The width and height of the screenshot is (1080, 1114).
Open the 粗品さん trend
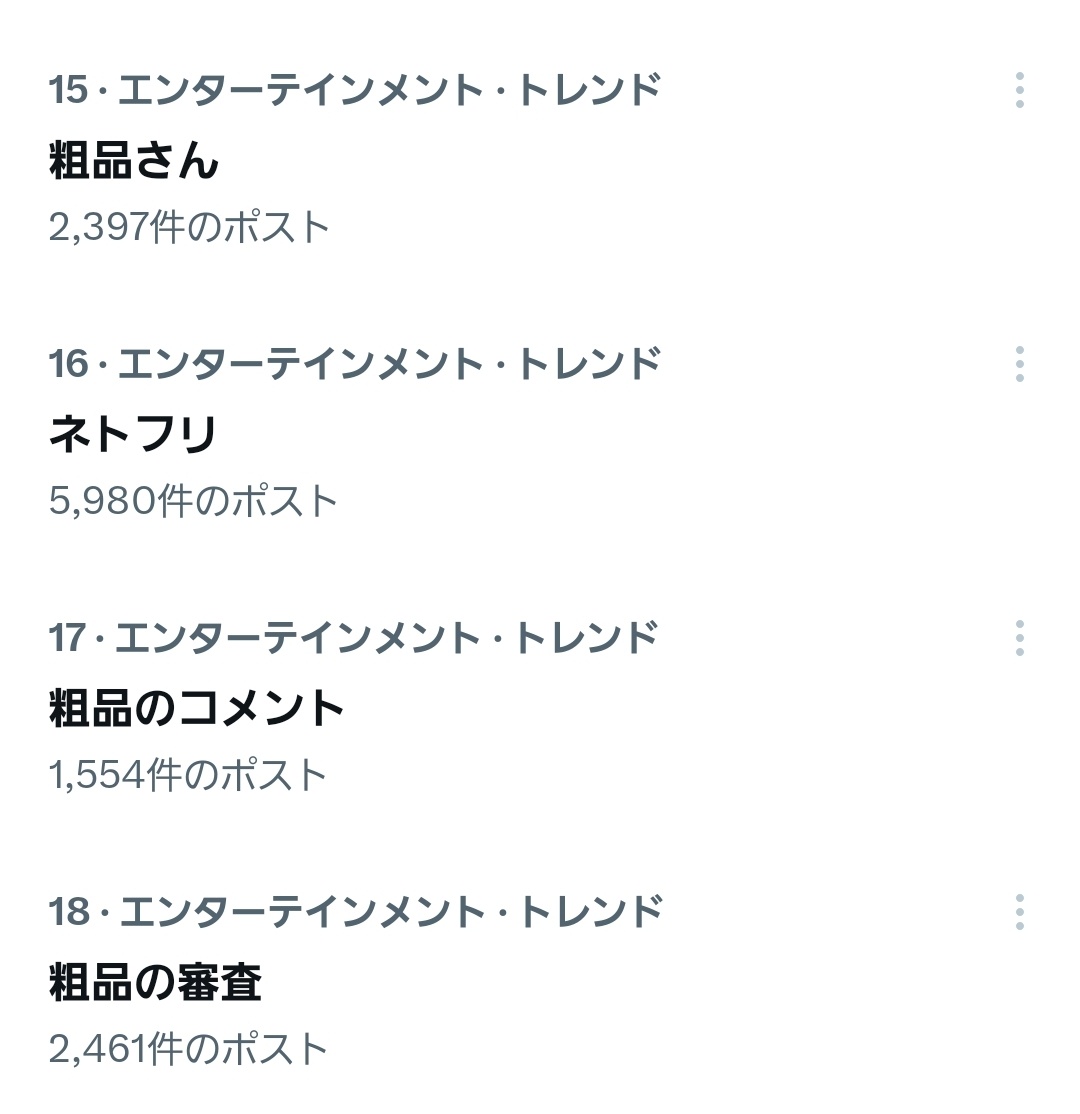tap(134, 160)
